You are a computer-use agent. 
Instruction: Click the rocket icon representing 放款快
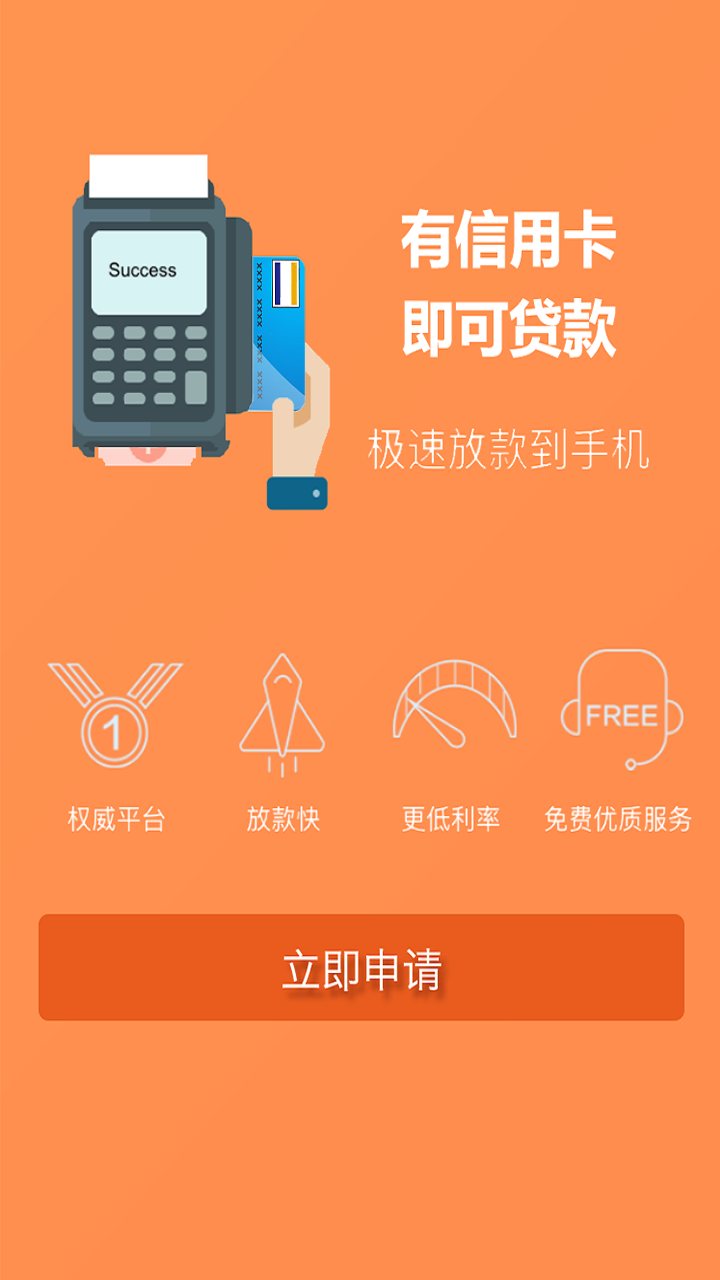(283, 710)
